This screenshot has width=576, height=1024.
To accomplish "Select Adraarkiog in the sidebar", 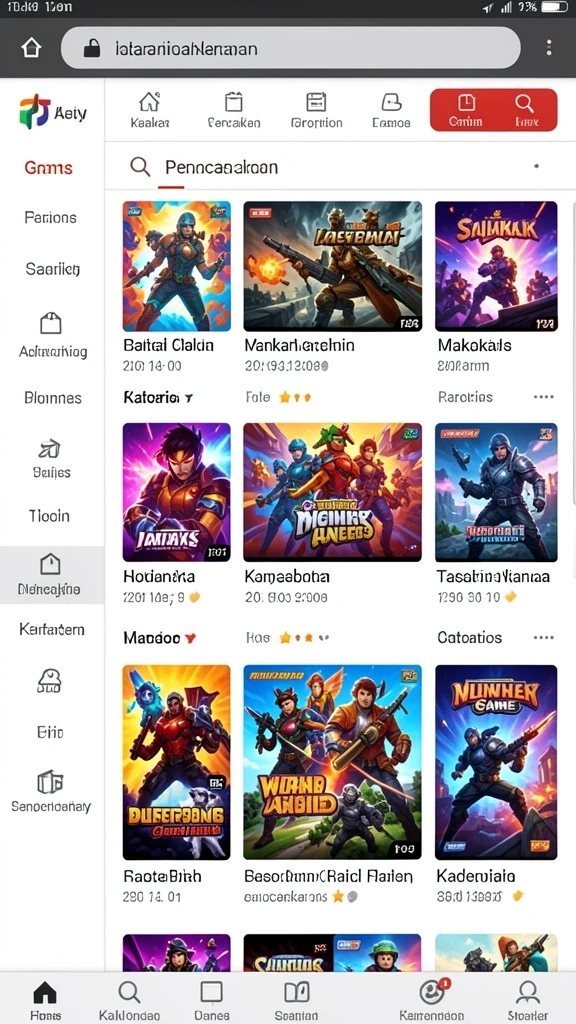I will click(x=52, y=335).
